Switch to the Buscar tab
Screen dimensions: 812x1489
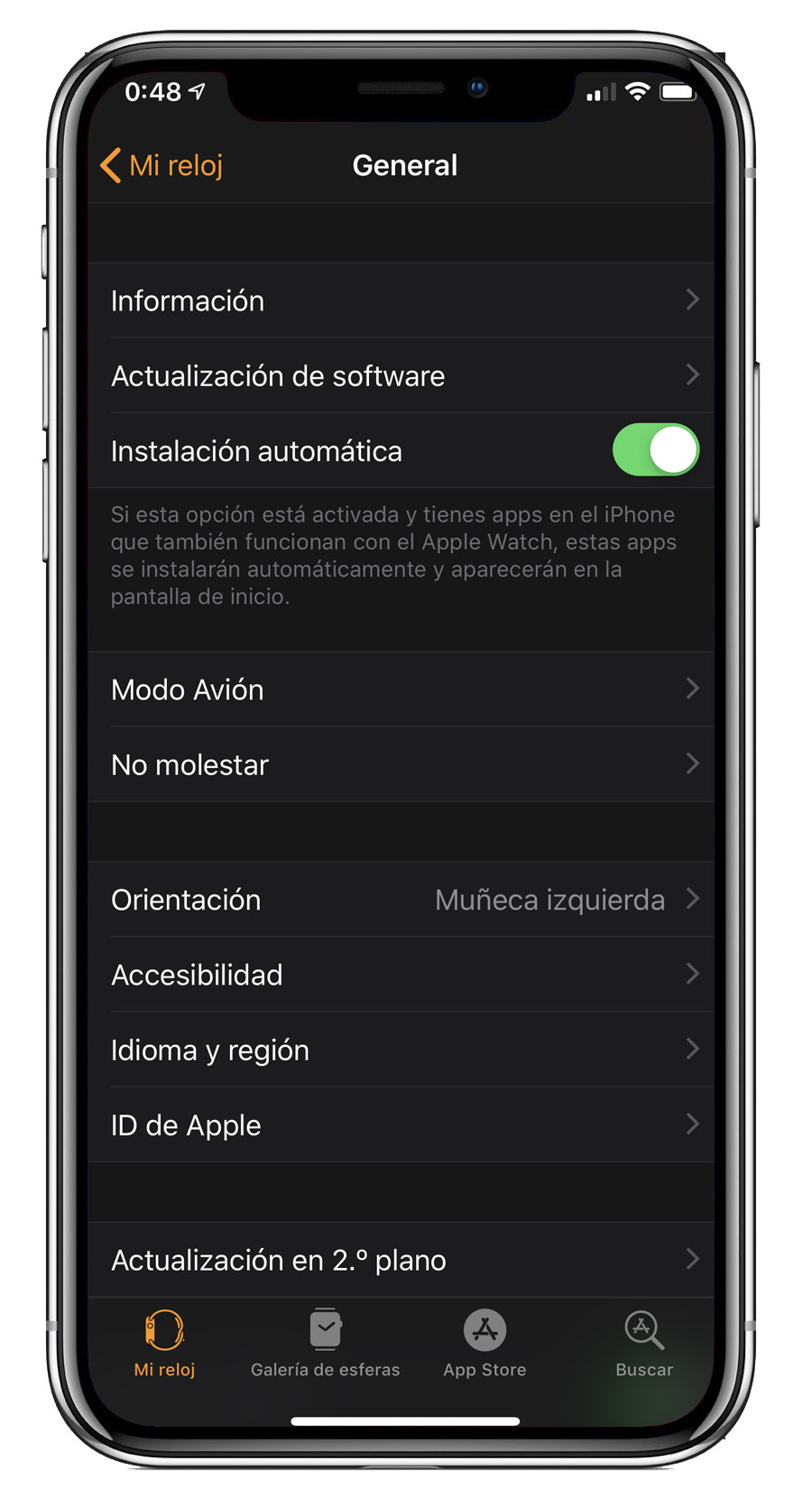(644, 1344)
